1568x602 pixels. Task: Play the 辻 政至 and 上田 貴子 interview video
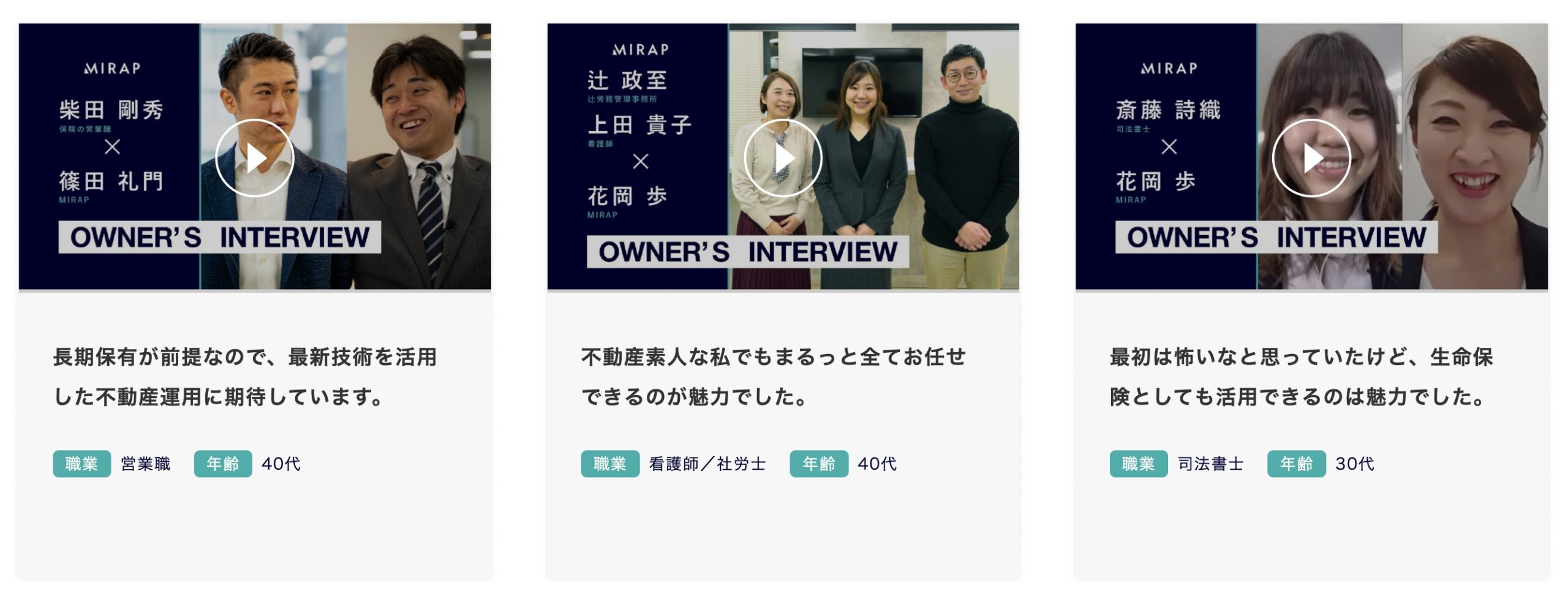tap(783, 158)
